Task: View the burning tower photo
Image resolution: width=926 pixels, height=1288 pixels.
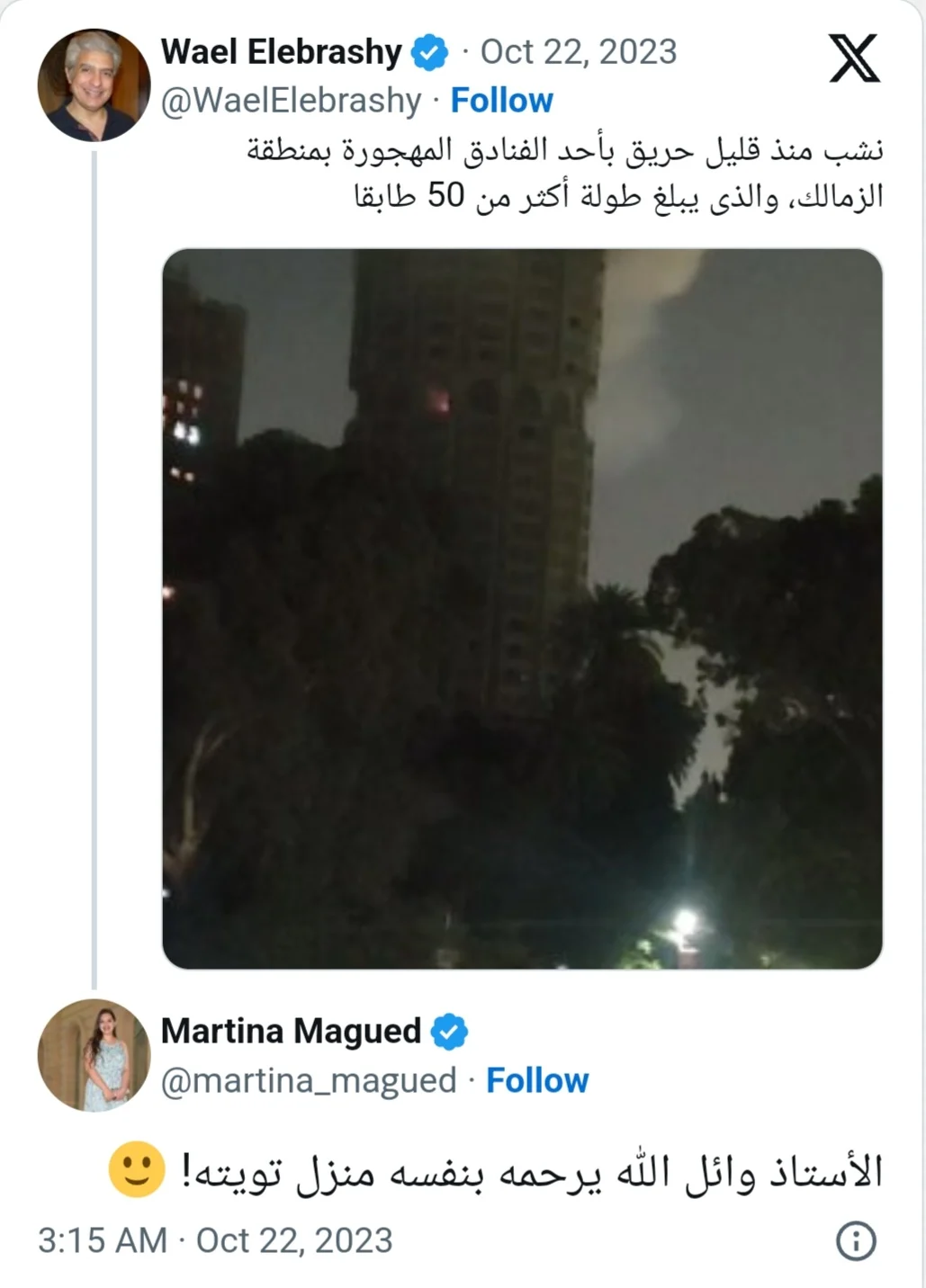Action: pyautogui.click(x=522, y=608)
